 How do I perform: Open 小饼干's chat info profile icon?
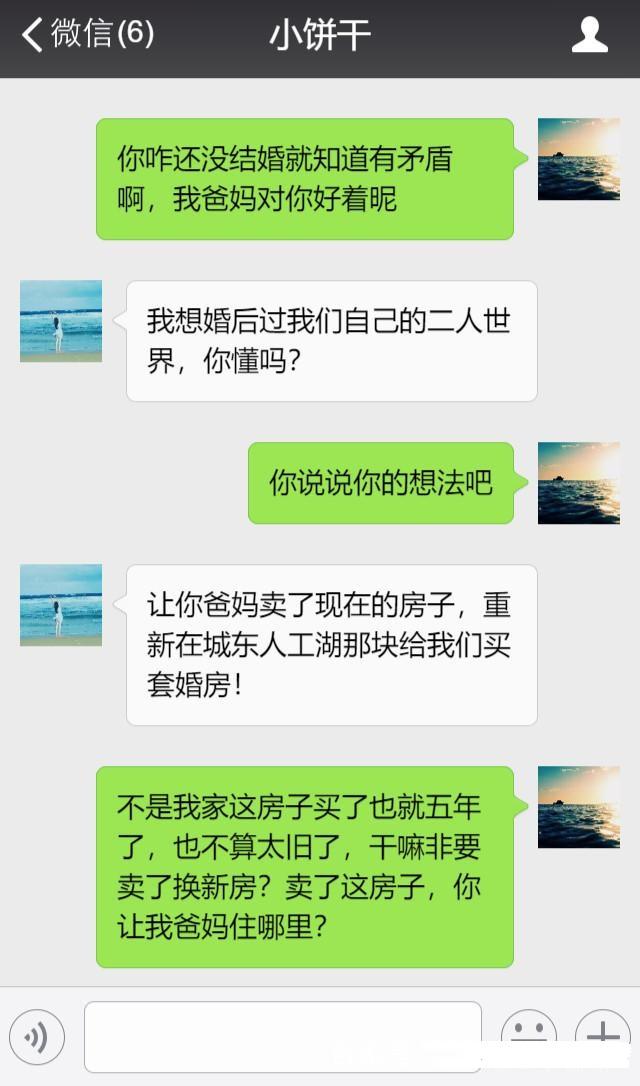tap(589, 36)
